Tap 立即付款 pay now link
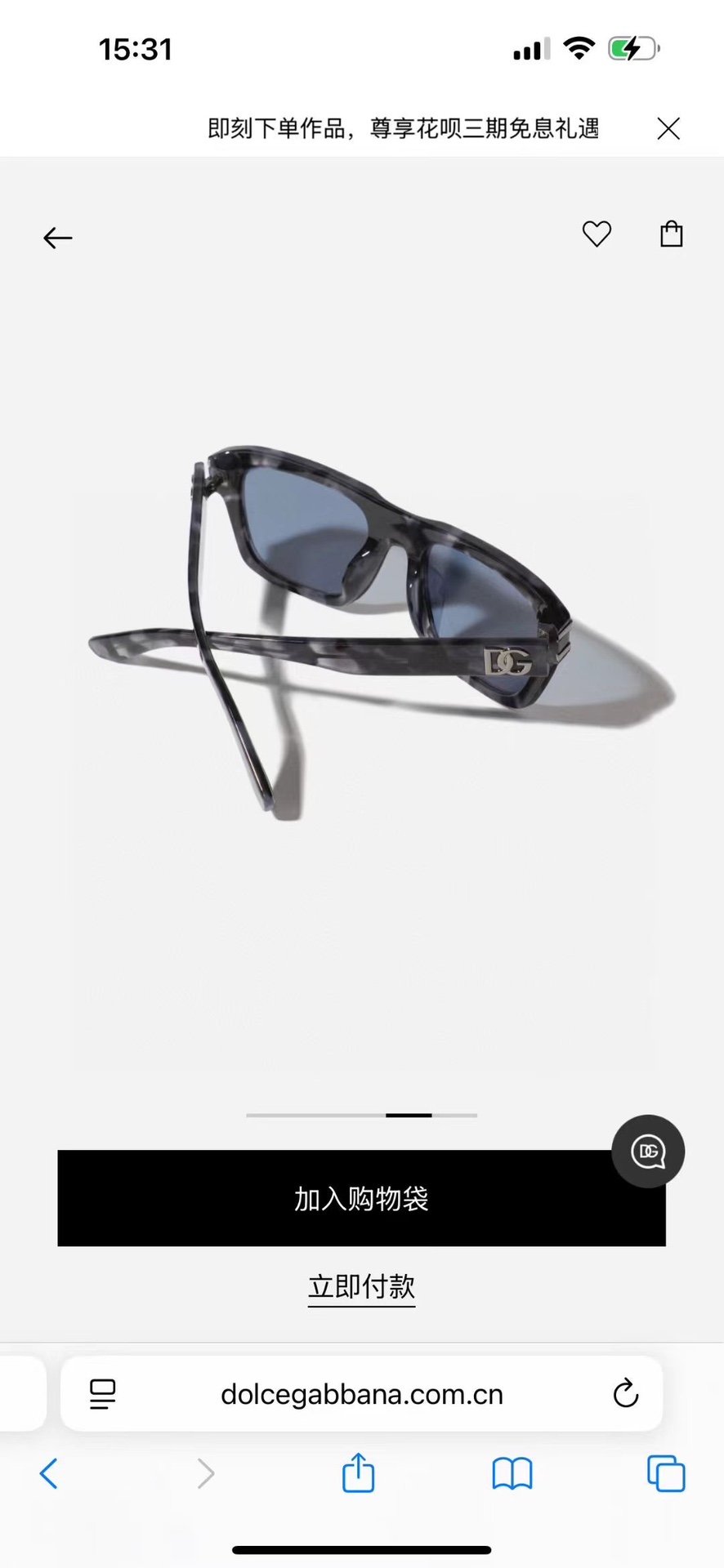Image resolution: width=724 pixels, height=1568 pixels. (361, 1287)
